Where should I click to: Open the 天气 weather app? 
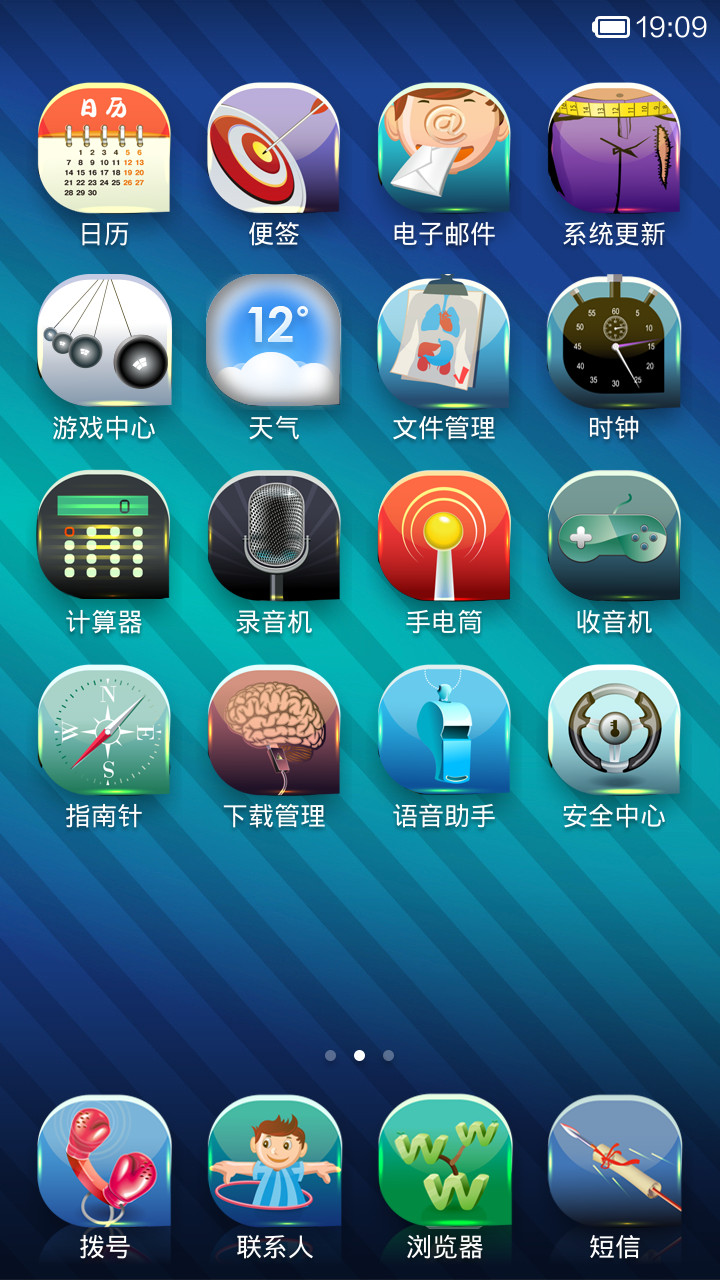point(274,342)
